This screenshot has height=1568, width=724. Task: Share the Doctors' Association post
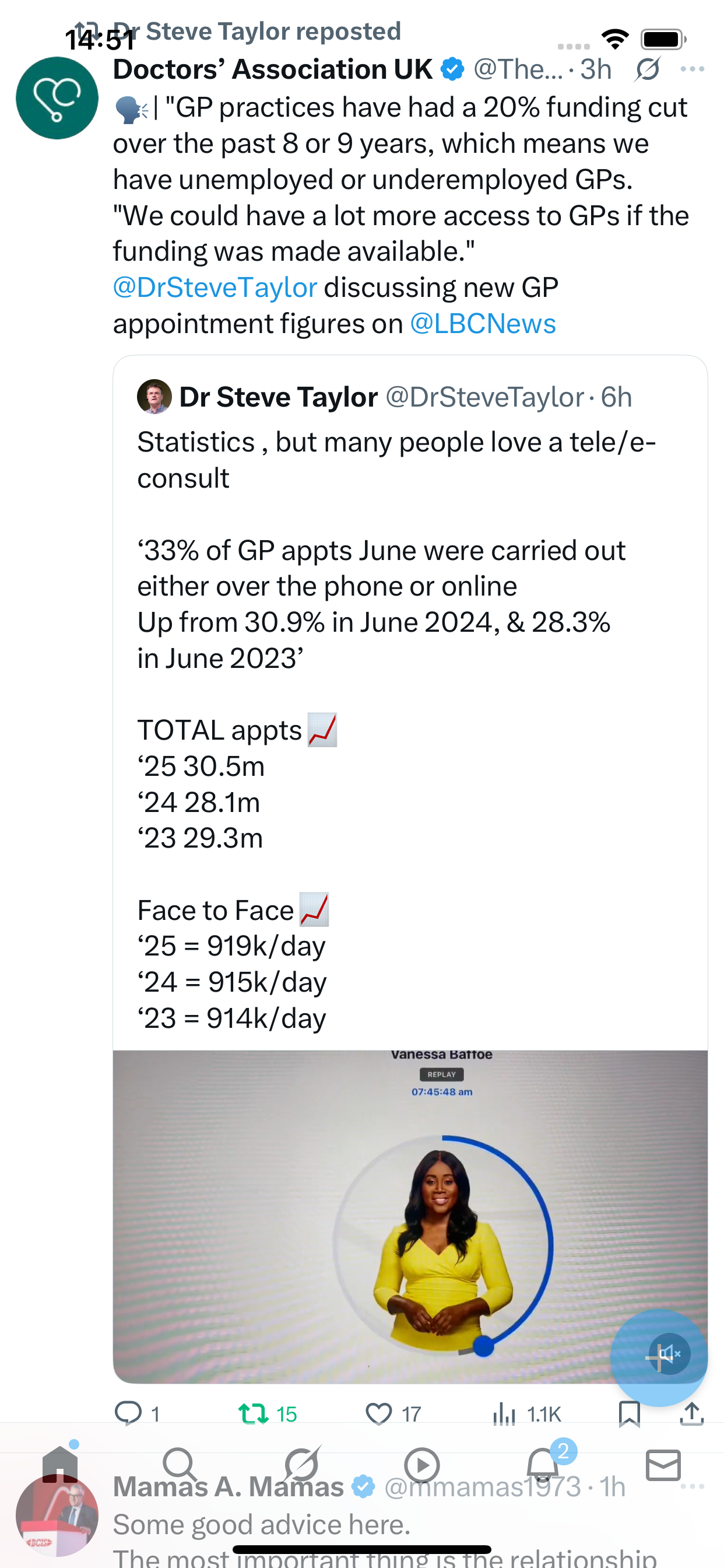(x=692, y=1413)
